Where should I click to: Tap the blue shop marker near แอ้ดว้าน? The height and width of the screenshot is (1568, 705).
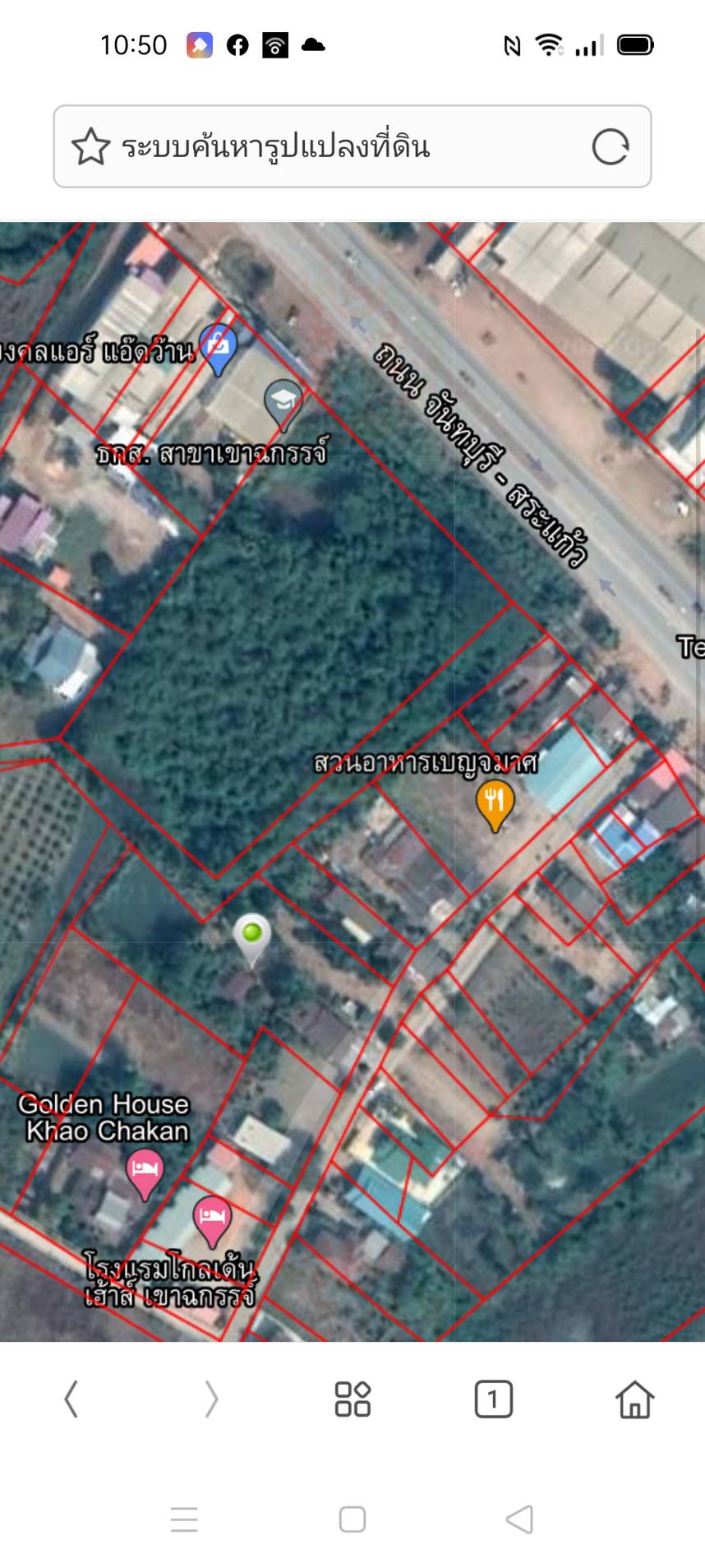(x=219, y=348)
